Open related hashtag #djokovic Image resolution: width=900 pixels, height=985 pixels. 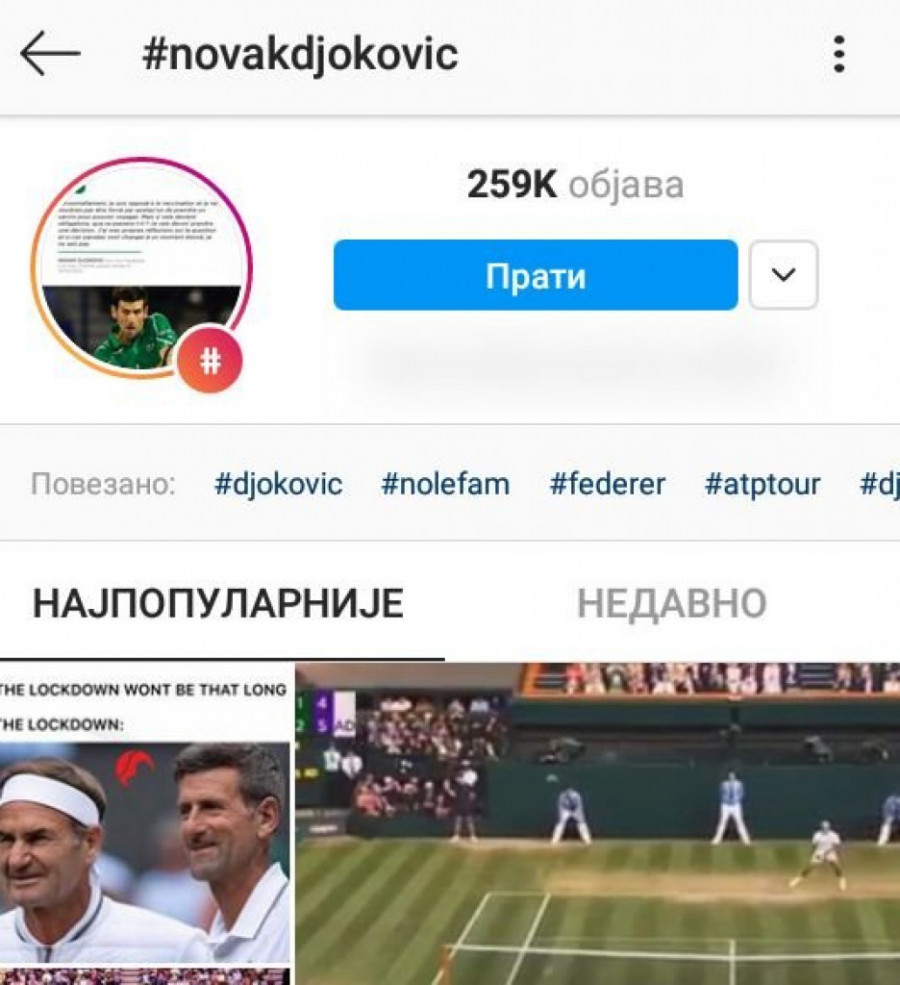[x=278, y=485]
